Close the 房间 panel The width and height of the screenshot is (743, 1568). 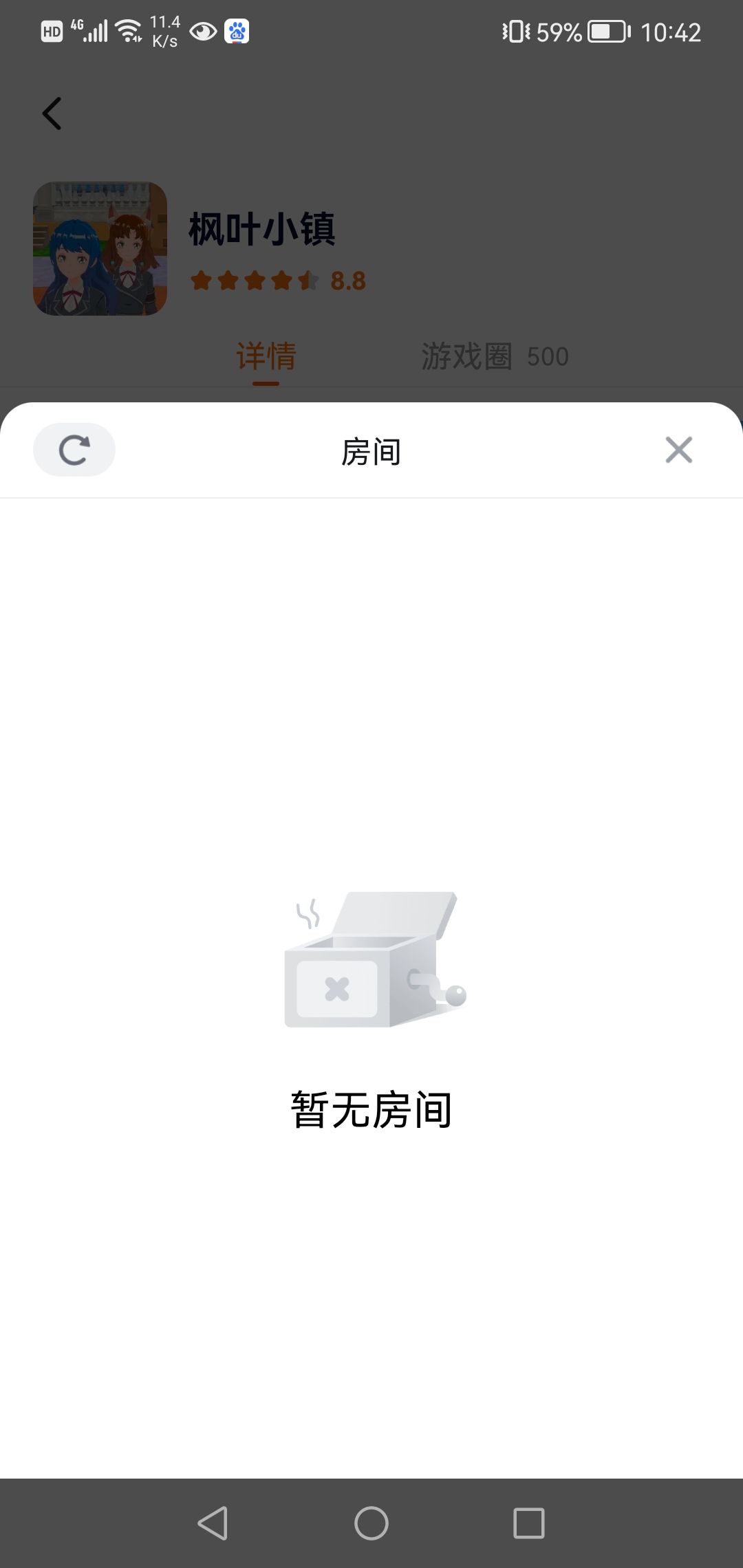679,450
